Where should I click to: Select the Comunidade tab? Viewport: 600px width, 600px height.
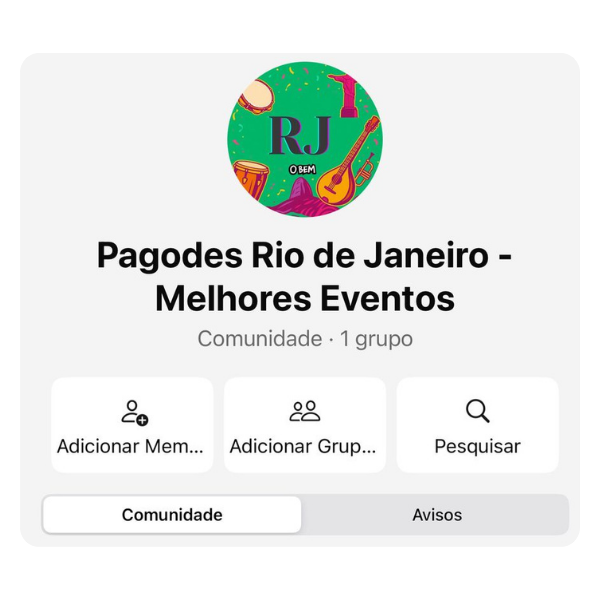[x=172, y=515]
